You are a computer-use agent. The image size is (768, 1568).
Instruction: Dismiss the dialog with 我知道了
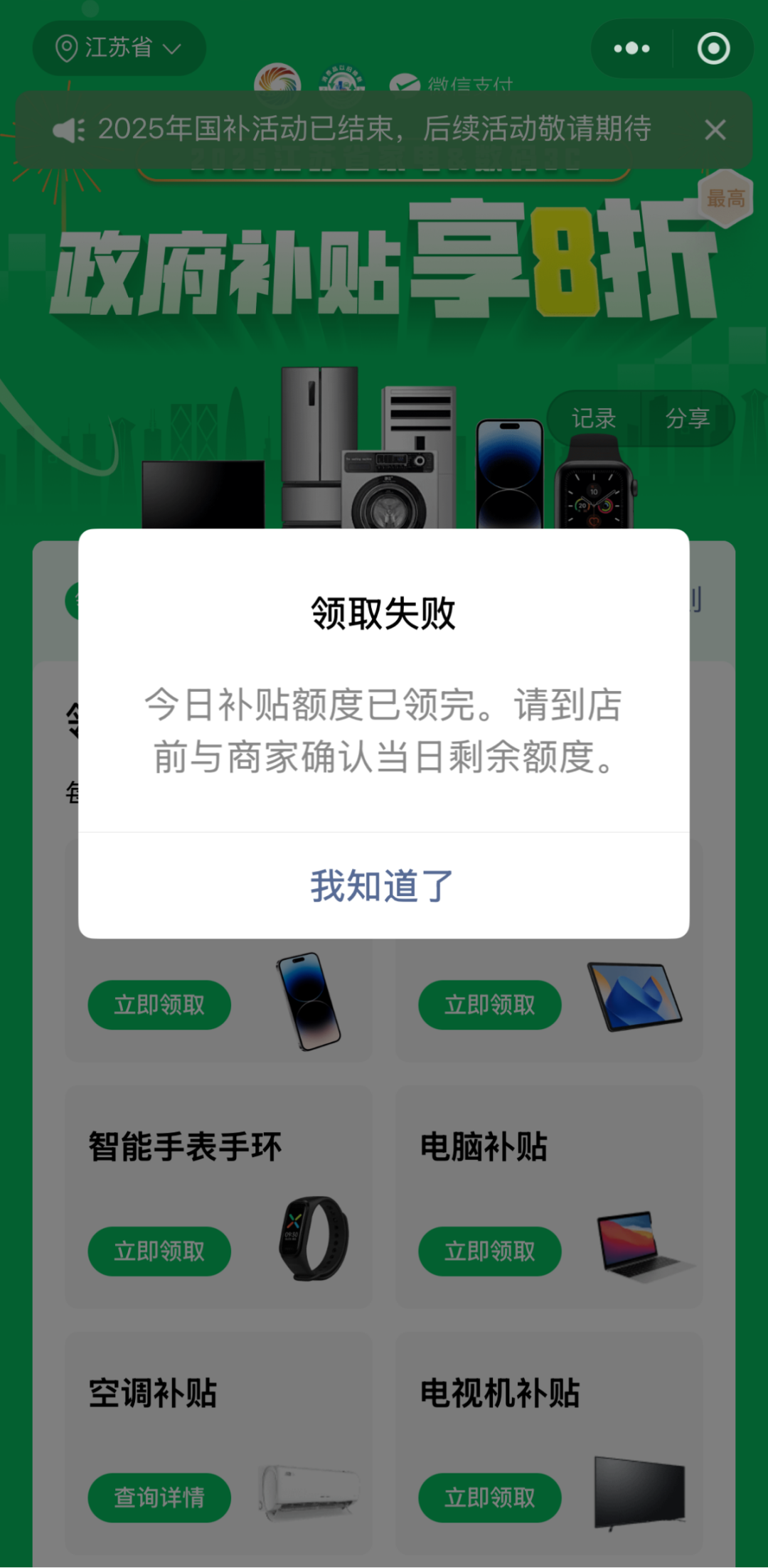pos(383,886)
